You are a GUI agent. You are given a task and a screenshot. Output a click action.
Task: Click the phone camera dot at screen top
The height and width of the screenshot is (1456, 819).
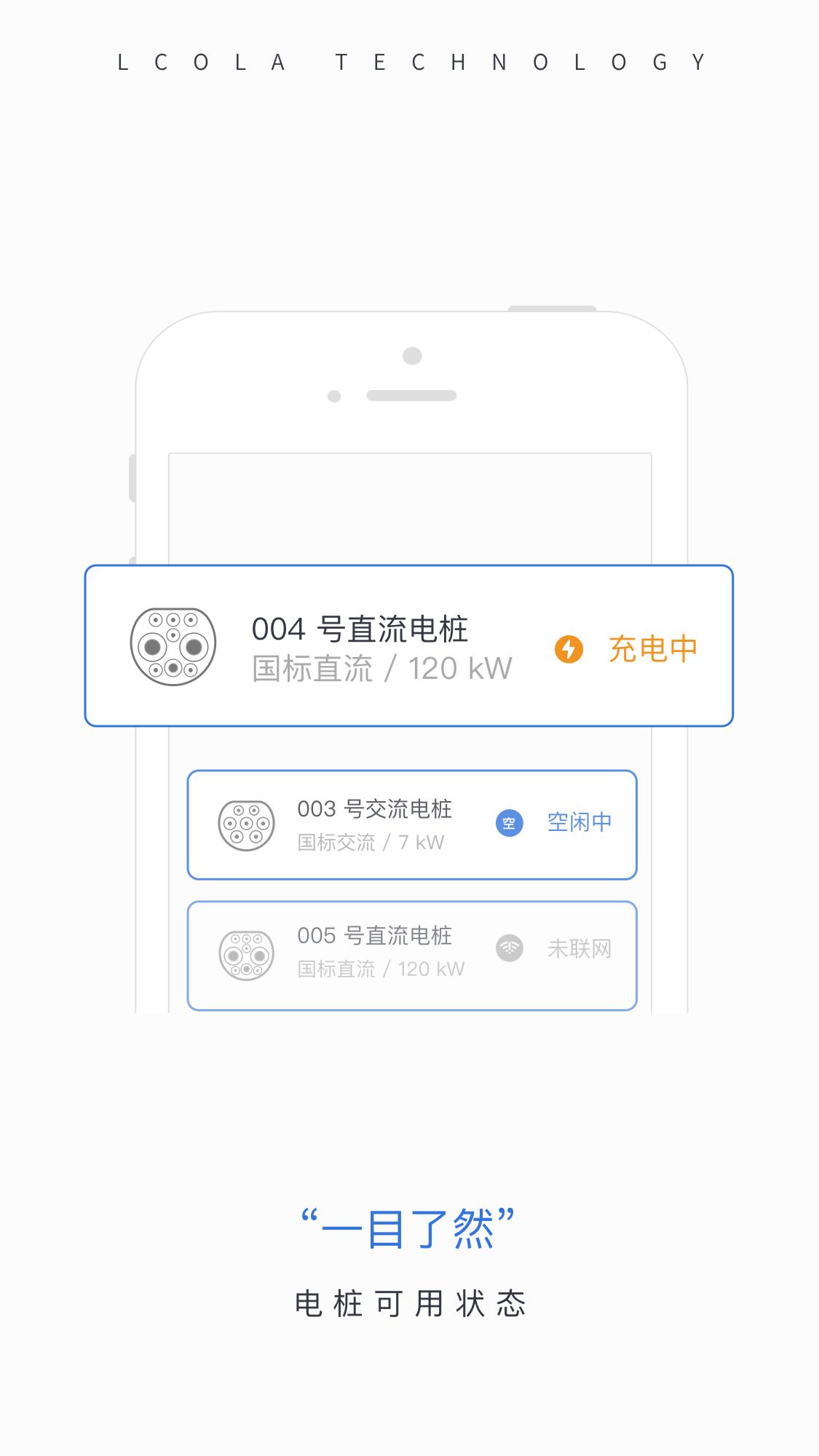pos(411,355)
